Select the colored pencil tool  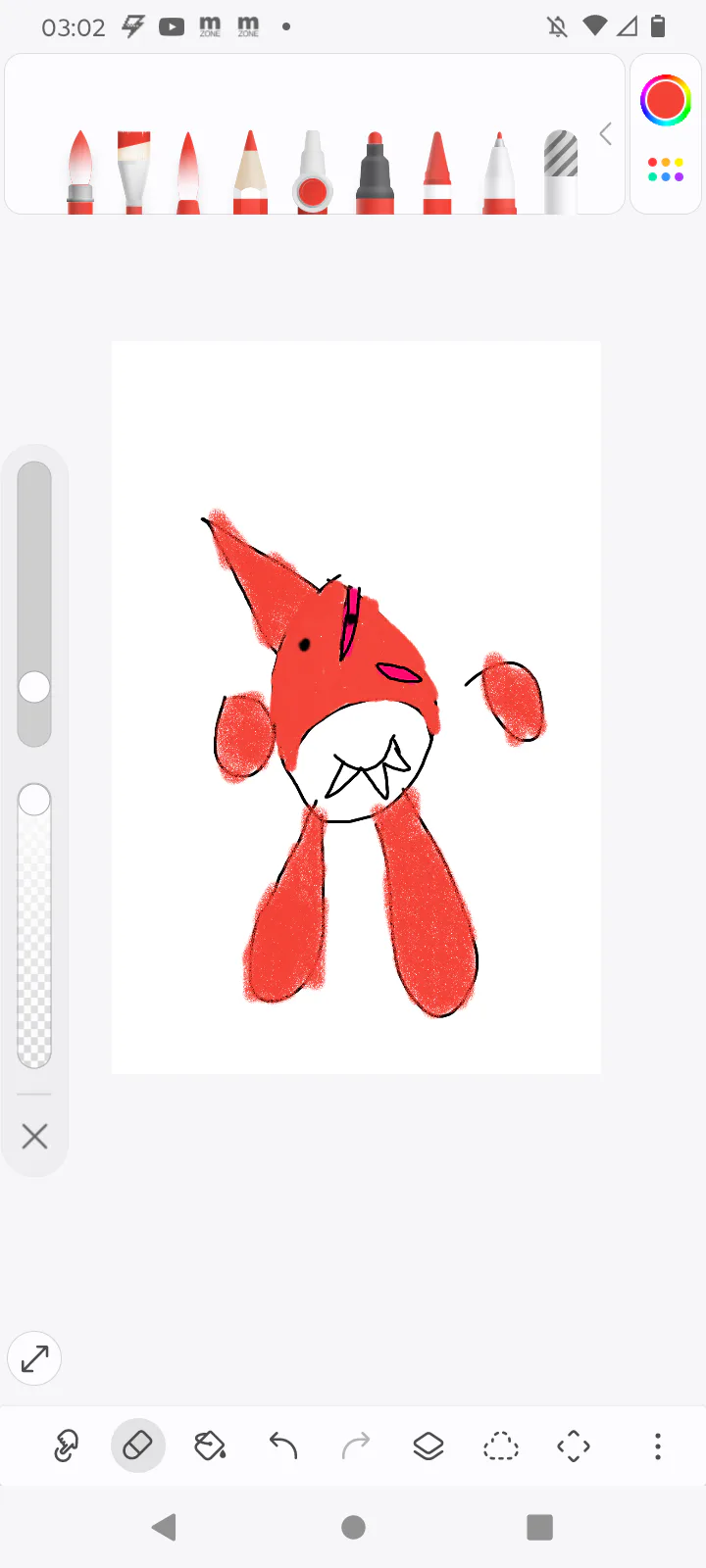250,172
